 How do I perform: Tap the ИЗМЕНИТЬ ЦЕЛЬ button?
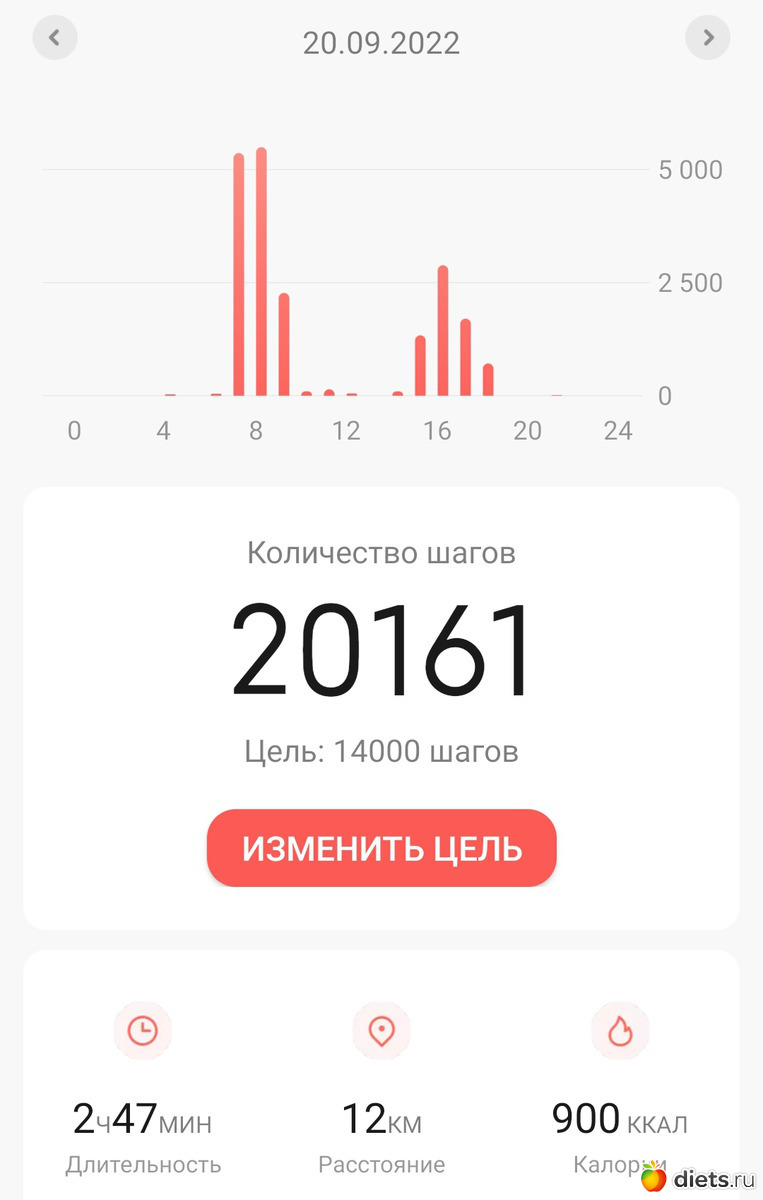381,848
